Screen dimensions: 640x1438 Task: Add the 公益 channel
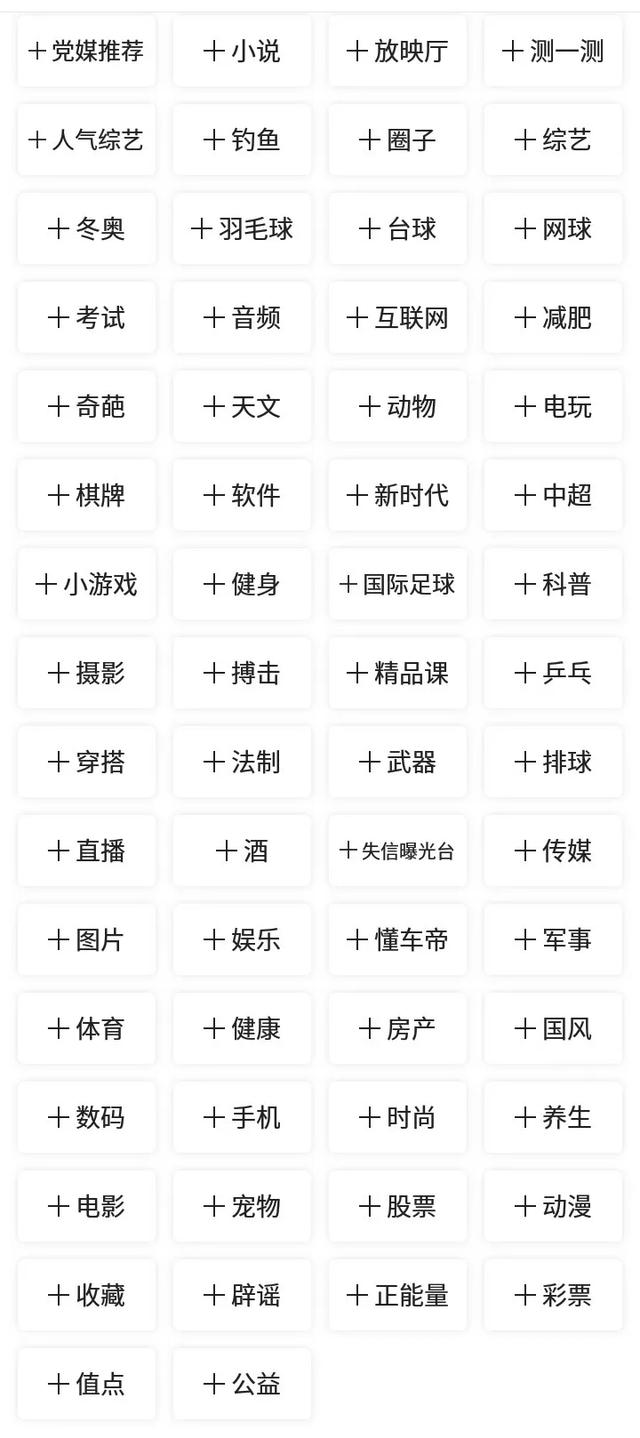(x=242, y=1384)
